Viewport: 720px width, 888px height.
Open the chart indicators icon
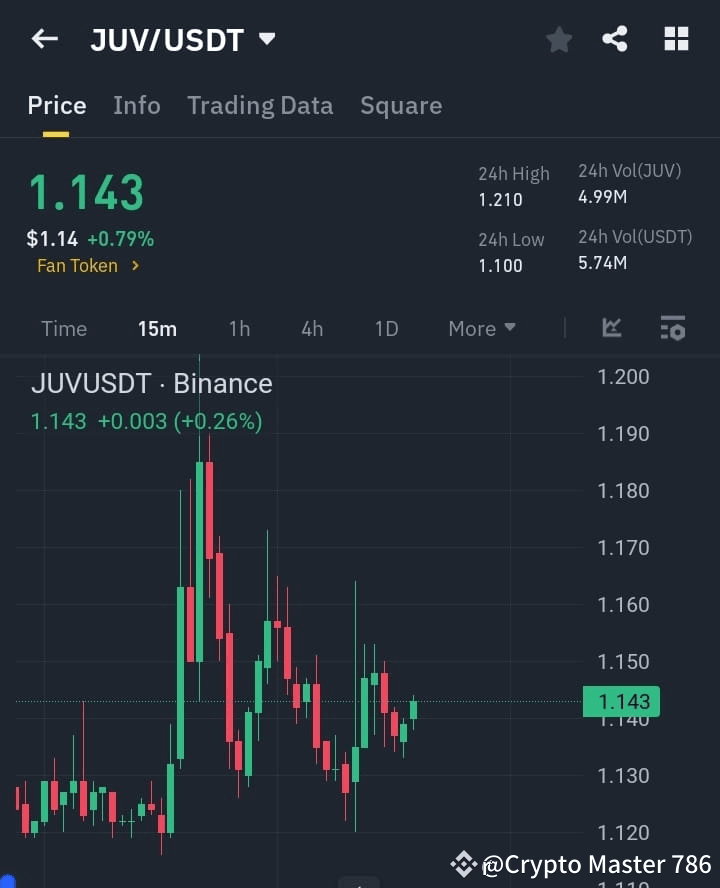coord(611,328)
